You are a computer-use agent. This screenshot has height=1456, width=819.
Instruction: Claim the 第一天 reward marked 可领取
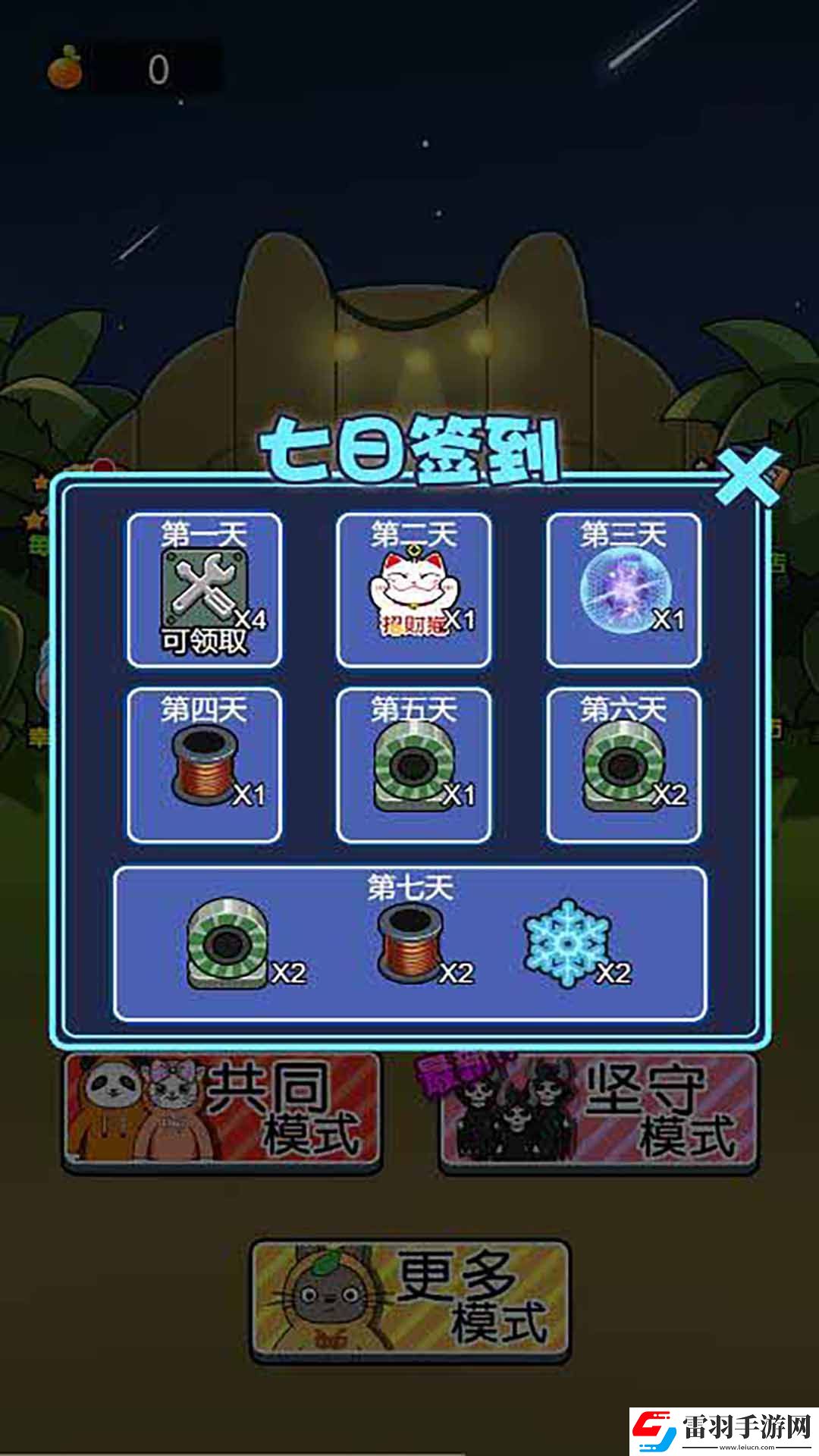tap(204, 591)
